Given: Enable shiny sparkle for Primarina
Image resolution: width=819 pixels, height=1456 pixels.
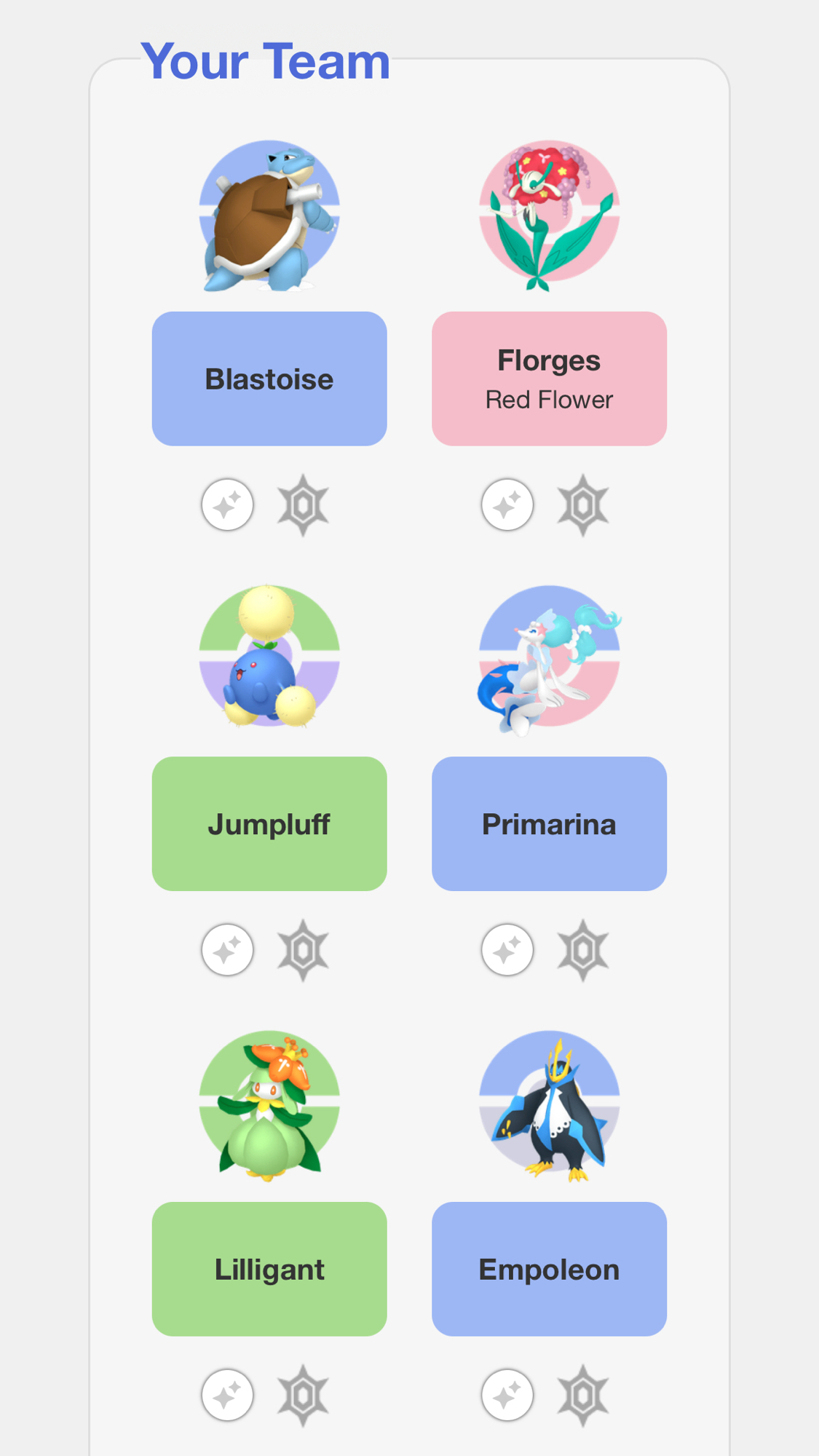Looking at the screenshot, I should tap(507, 950).
